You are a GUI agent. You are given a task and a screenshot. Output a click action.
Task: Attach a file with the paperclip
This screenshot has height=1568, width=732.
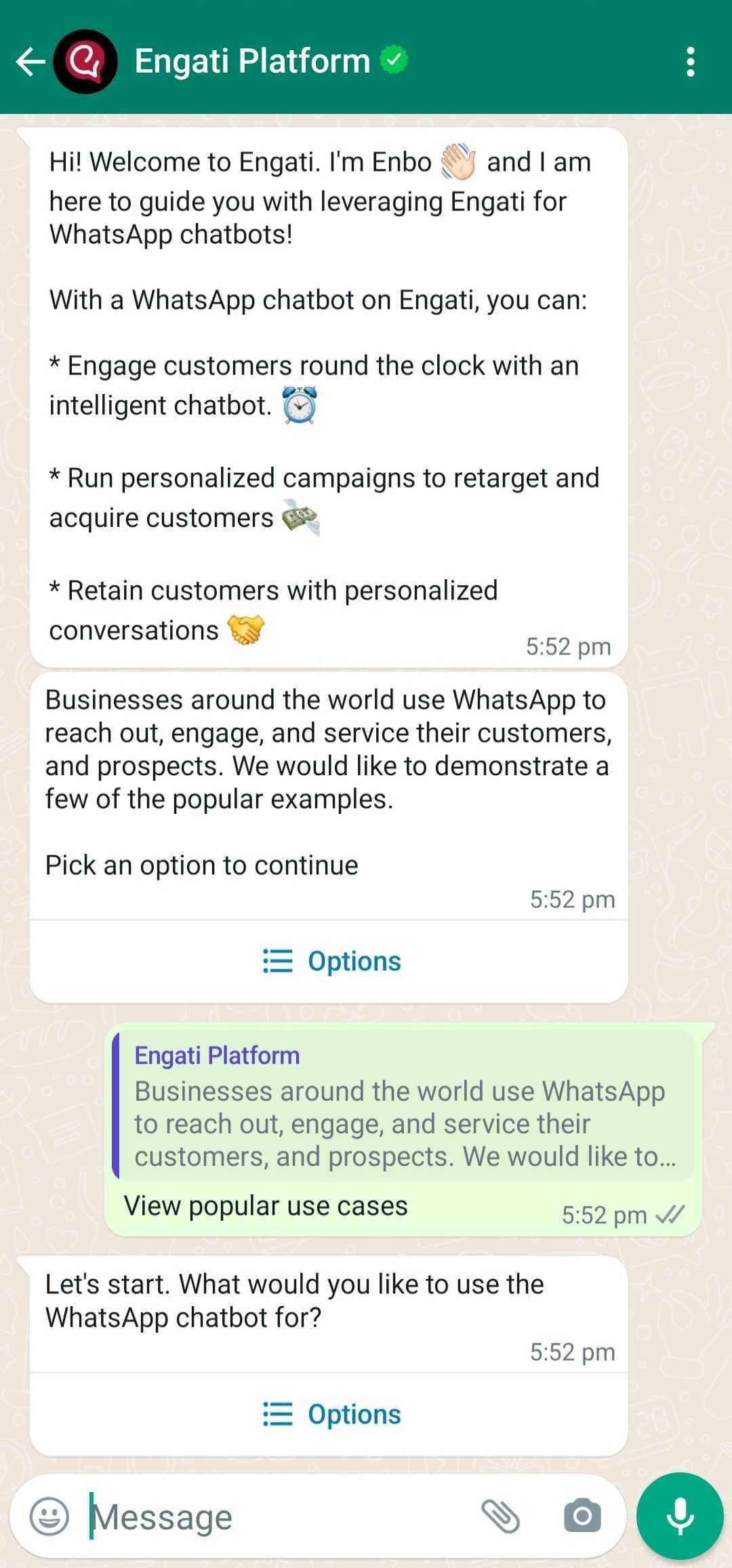tap(500, 1516)
